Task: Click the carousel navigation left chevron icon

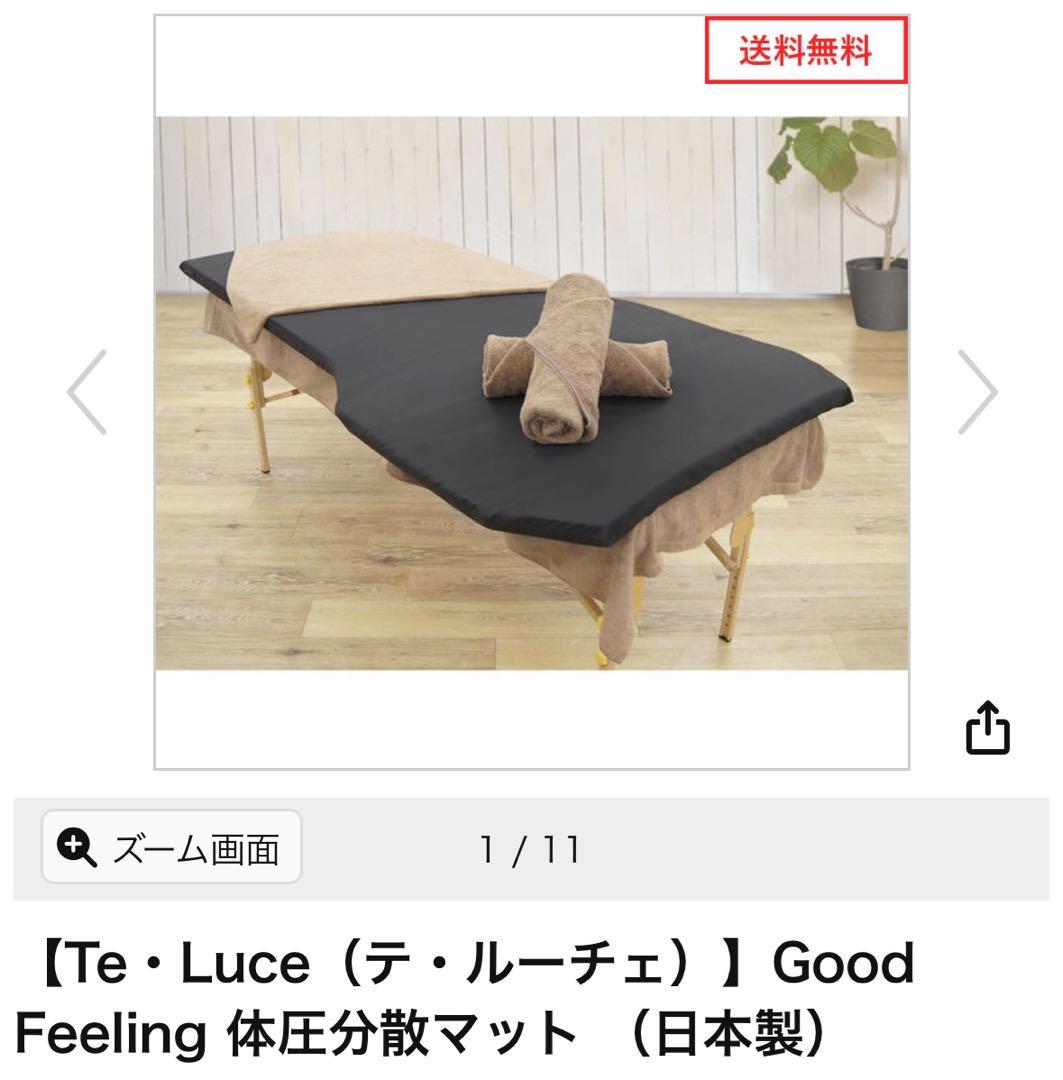Action: 85,390
